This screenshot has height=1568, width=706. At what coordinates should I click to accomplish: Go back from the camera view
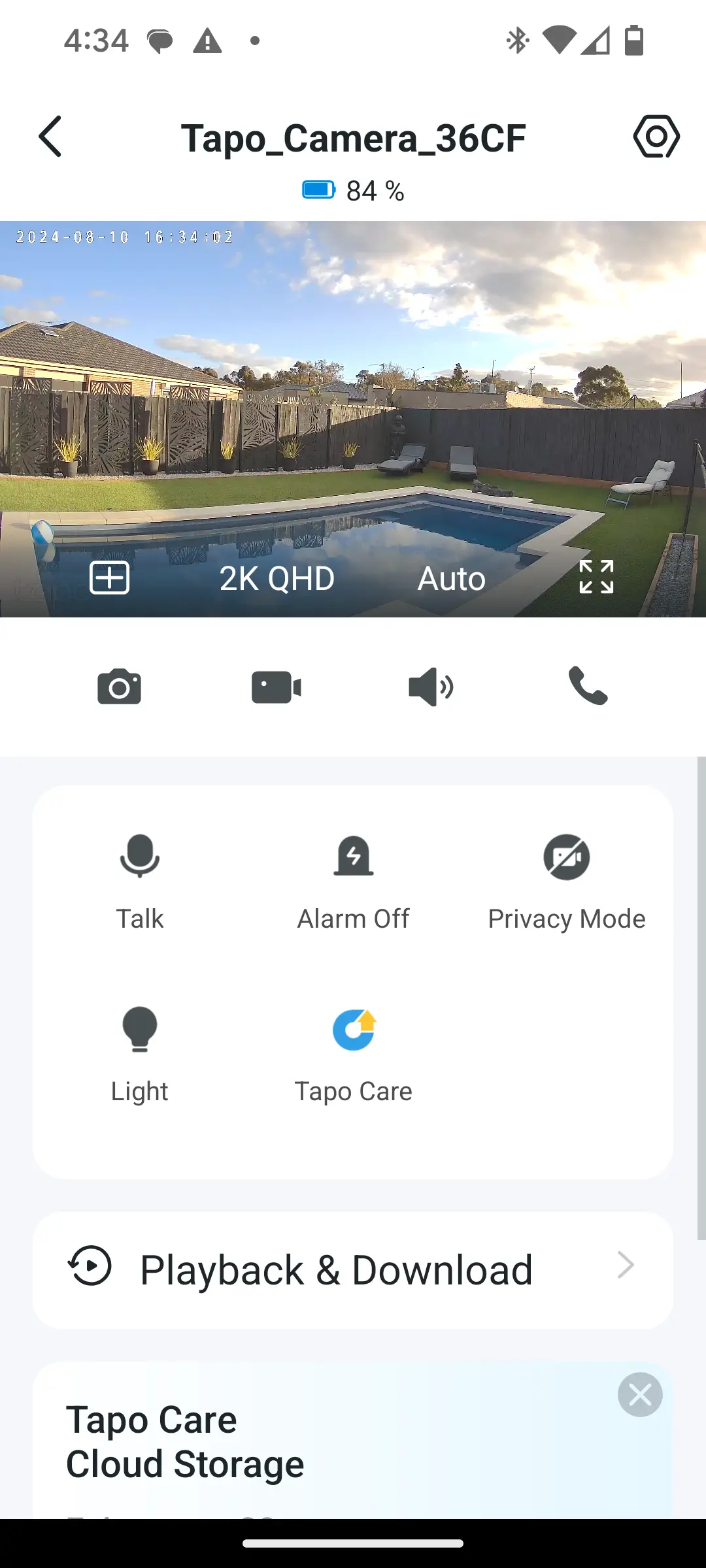(50, 137)
